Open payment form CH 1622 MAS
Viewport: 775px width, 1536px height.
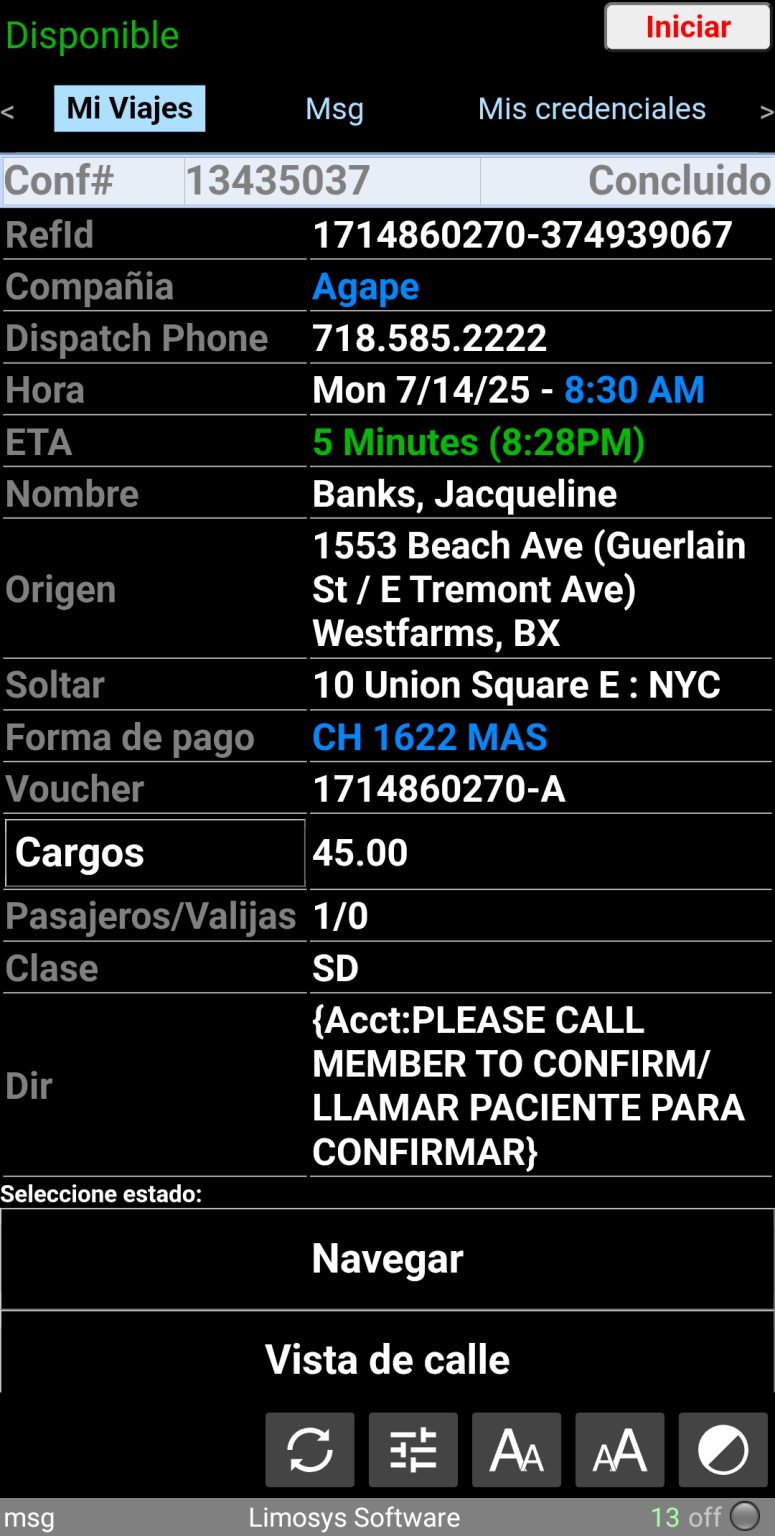tap(430, 738)
